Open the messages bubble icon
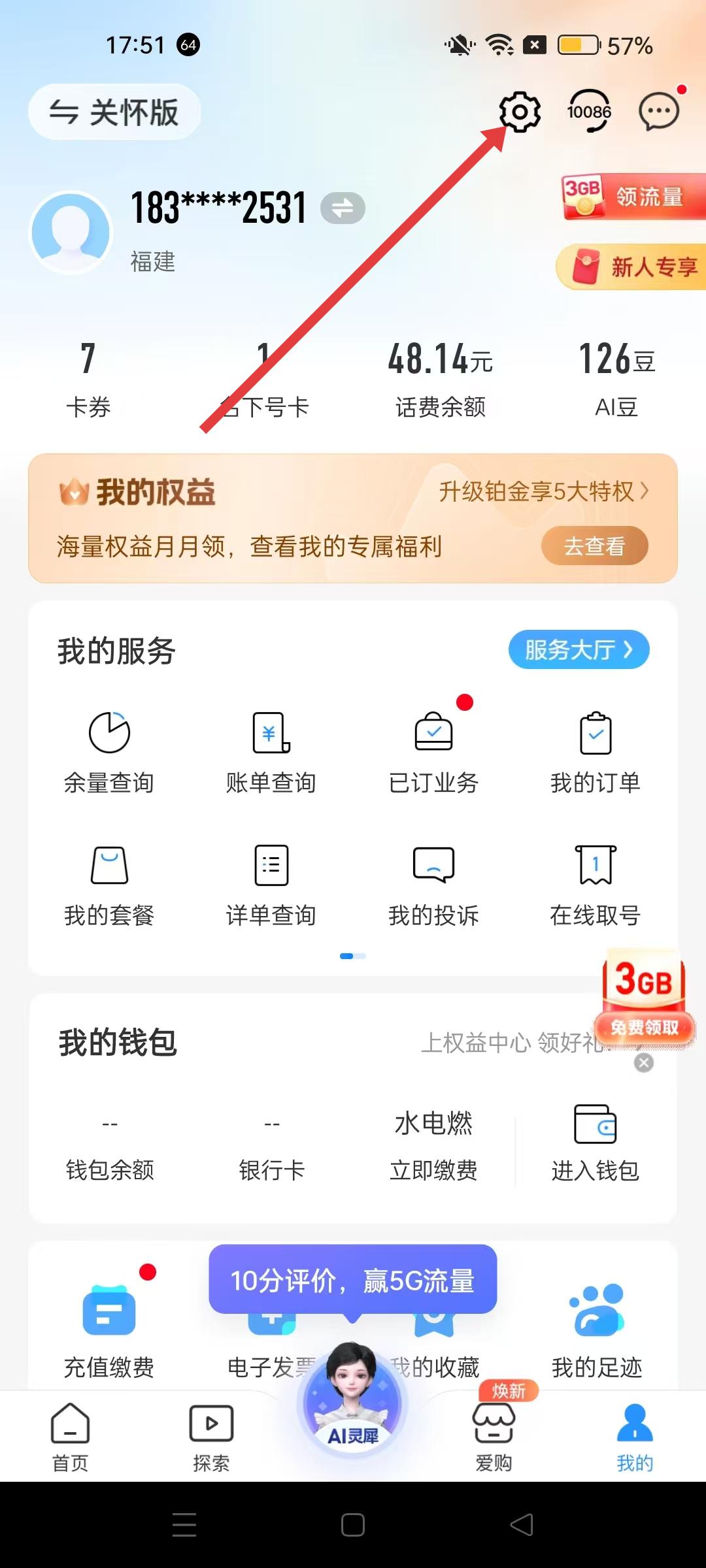This screenshot has width=706, height=1568. click(659, 112)
